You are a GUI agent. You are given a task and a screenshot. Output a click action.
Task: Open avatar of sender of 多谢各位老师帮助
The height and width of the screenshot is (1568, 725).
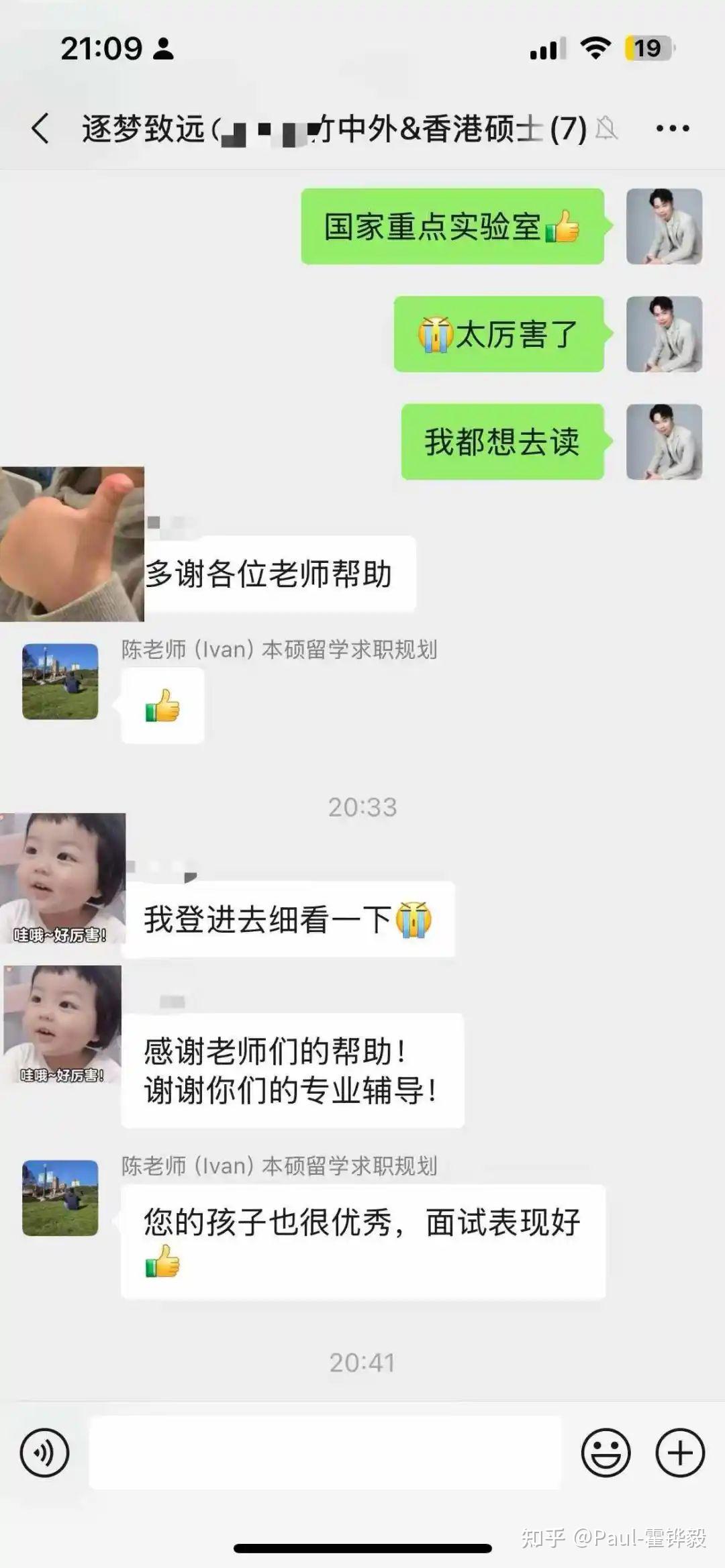pyautogui.click(x=72, y=544)
